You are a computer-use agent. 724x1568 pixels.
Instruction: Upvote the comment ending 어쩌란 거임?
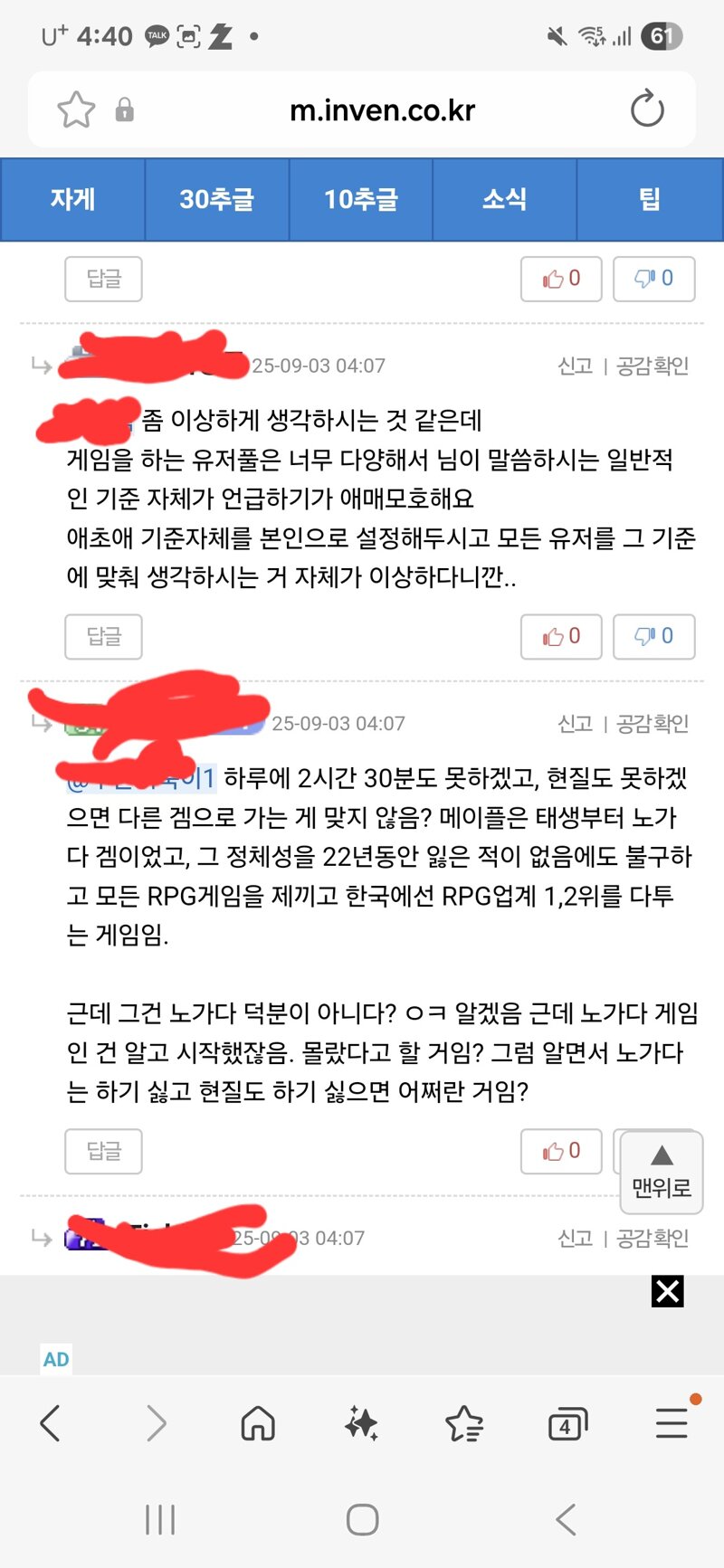(x=561, y=1151)
